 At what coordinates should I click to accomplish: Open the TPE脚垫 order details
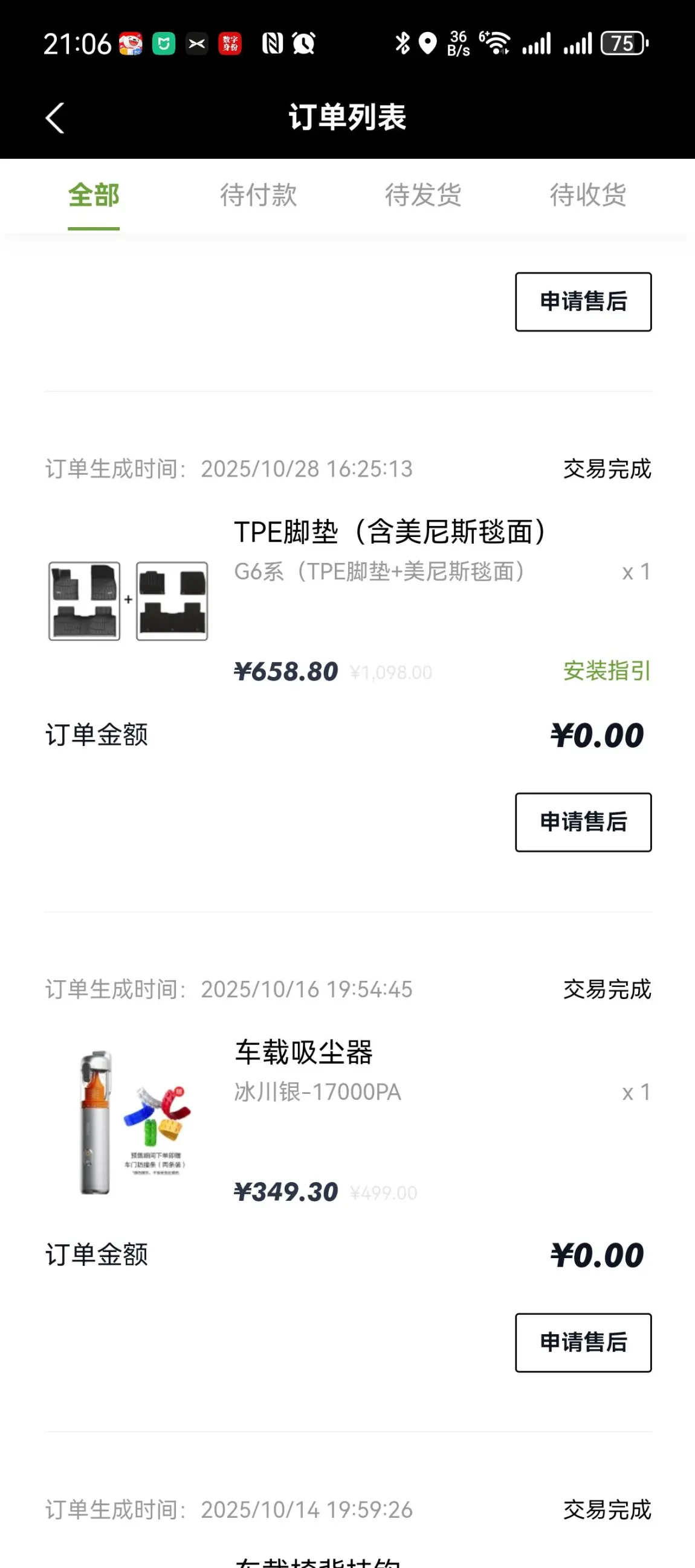[x=390, y=532]
